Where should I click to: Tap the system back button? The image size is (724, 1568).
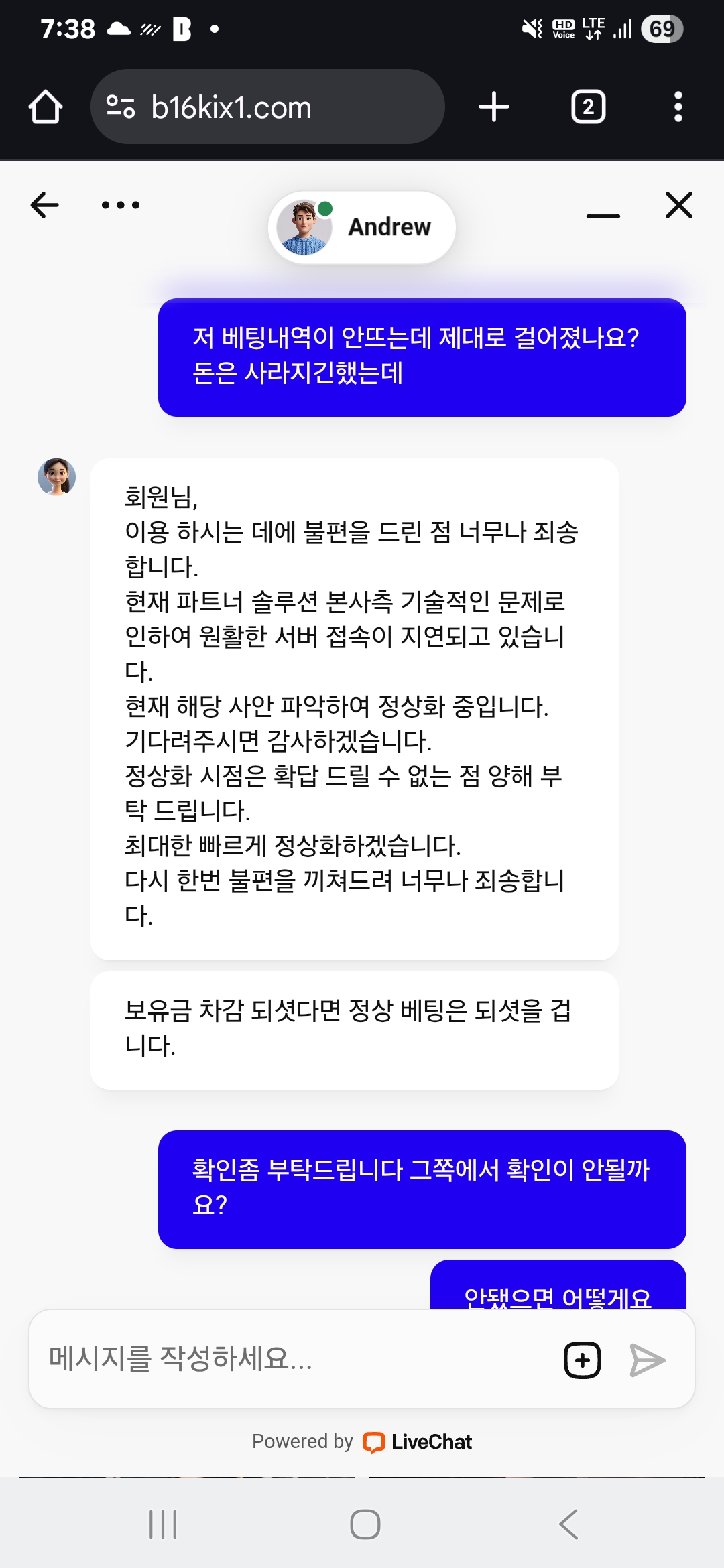coord(568,1524)
